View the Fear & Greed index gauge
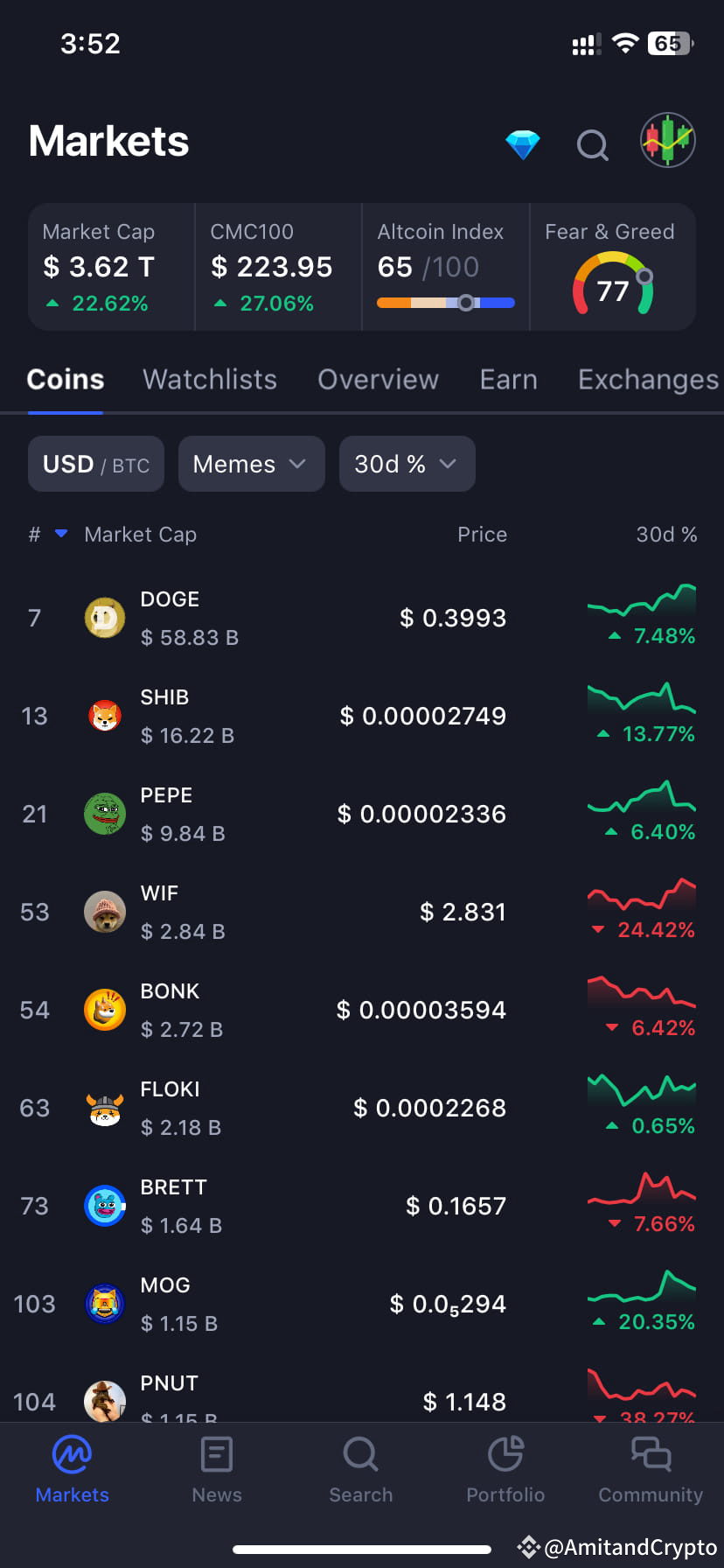This screenshot has height=1568, width=724. [610, 280]
